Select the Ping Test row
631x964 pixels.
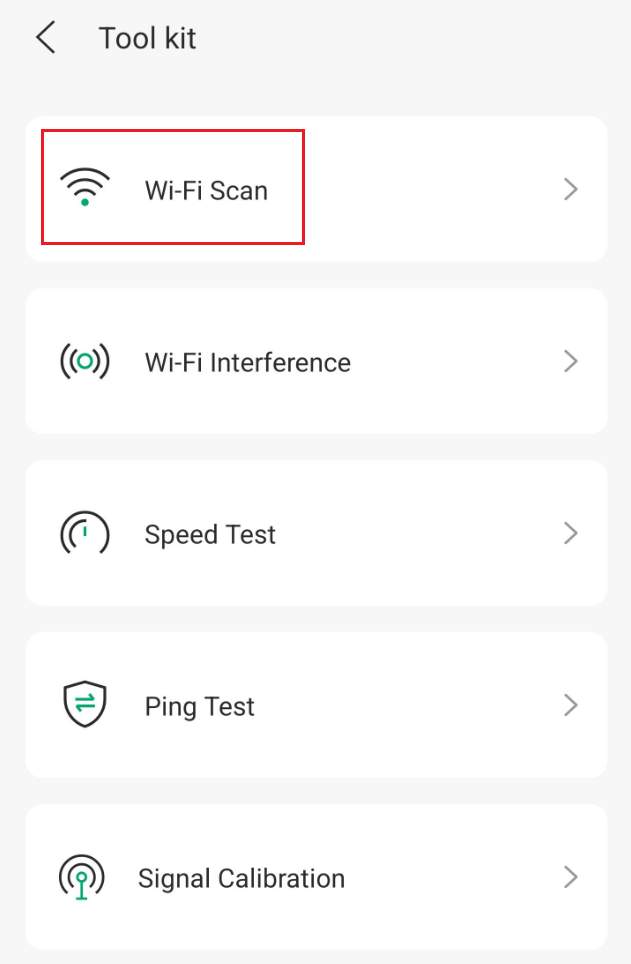click(316, 706)
